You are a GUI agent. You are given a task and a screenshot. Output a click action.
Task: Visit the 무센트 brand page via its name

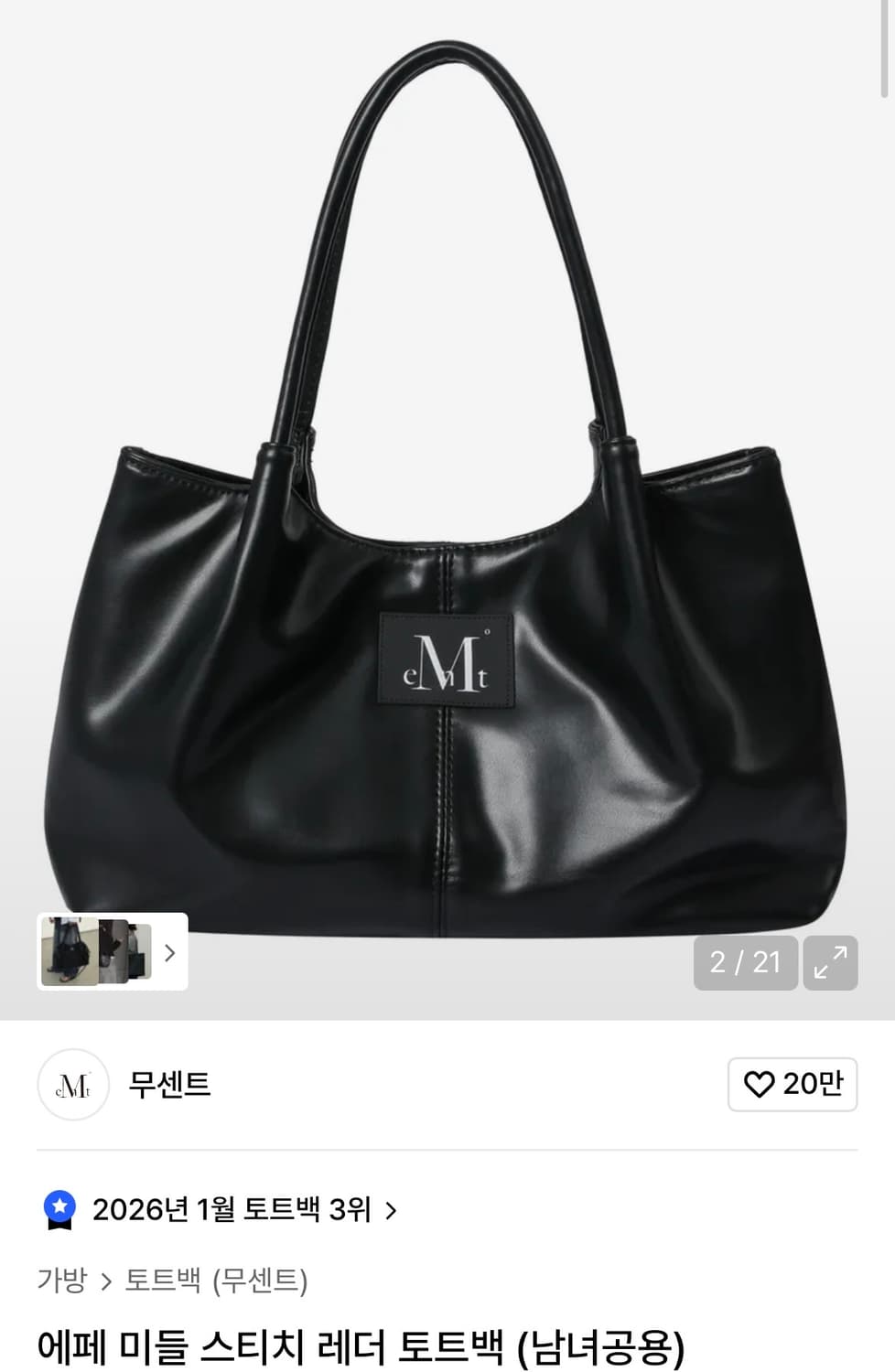[x=170, y=1085]
